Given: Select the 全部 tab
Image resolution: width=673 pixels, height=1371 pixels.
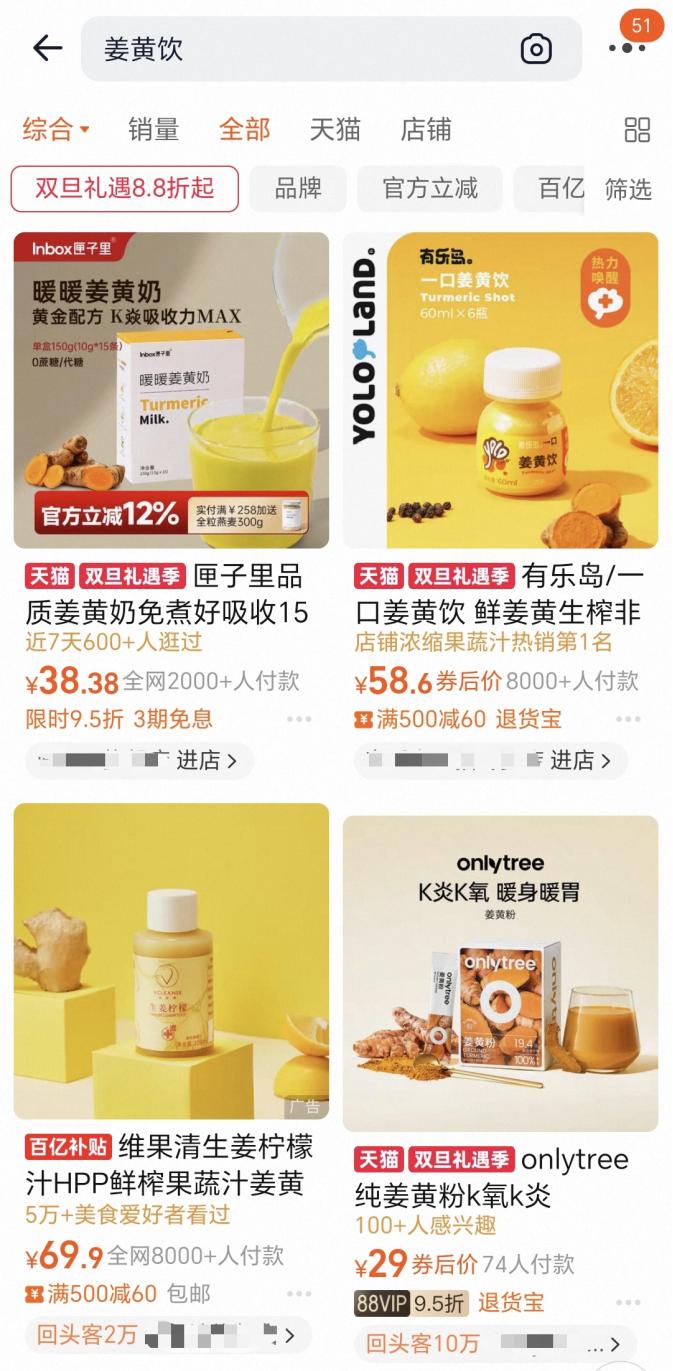Looking at the screenshot, I should click(245, 129).
